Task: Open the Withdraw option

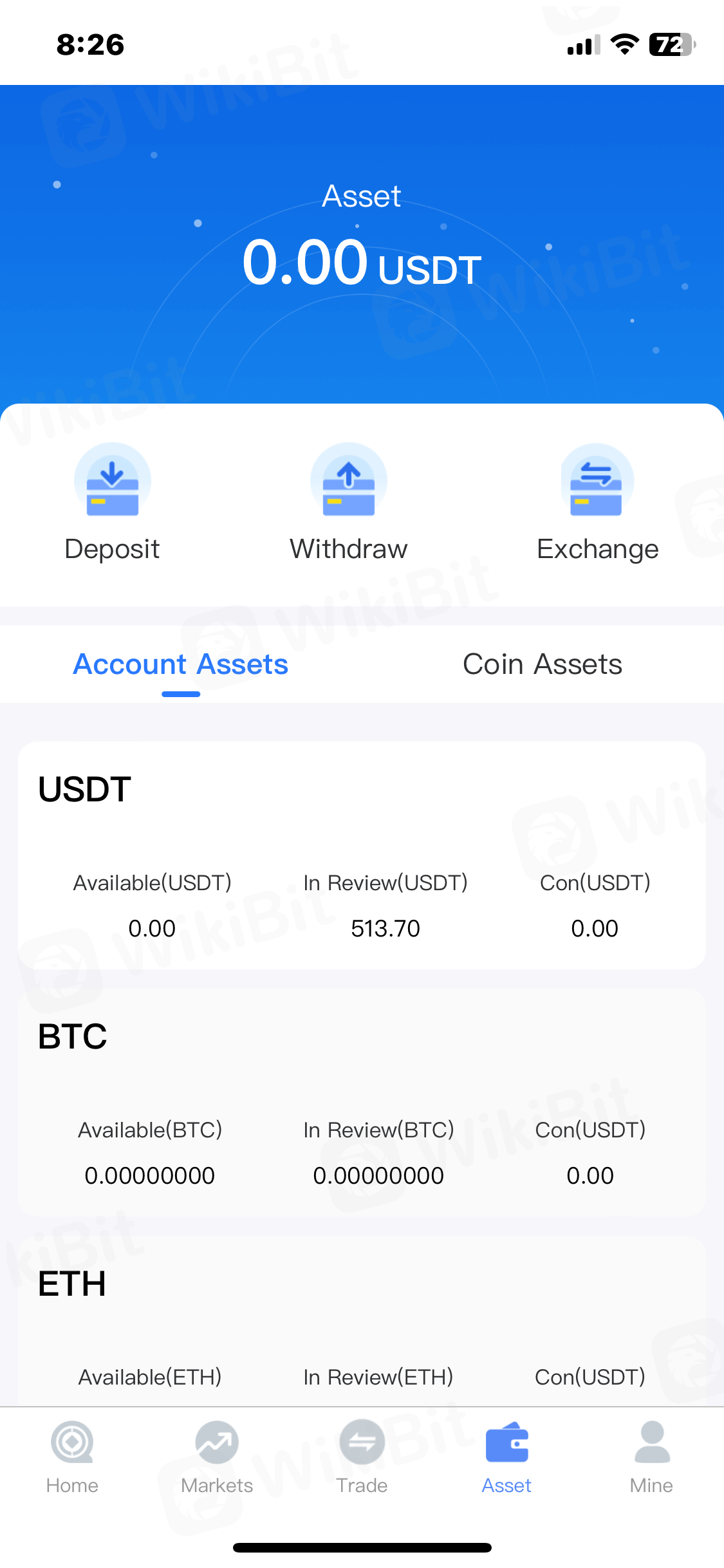Action: [348, 502]
